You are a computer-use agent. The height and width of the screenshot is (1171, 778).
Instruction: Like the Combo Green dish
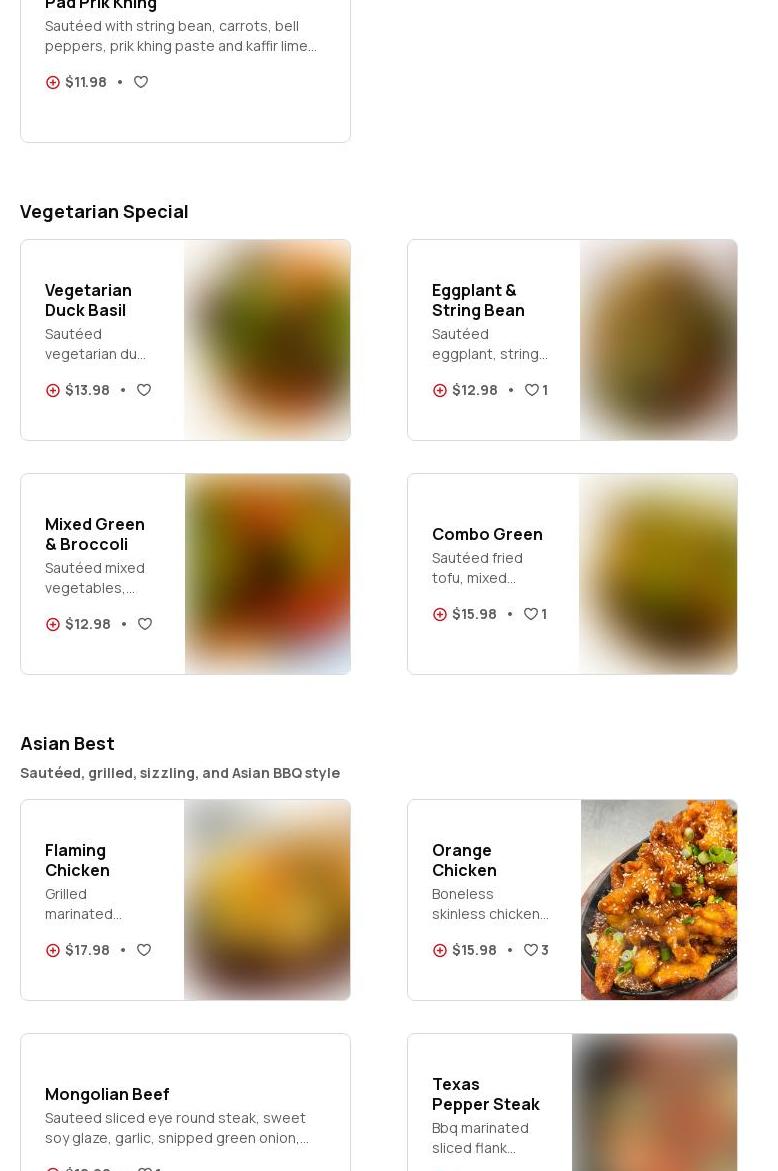coord(531,614)
